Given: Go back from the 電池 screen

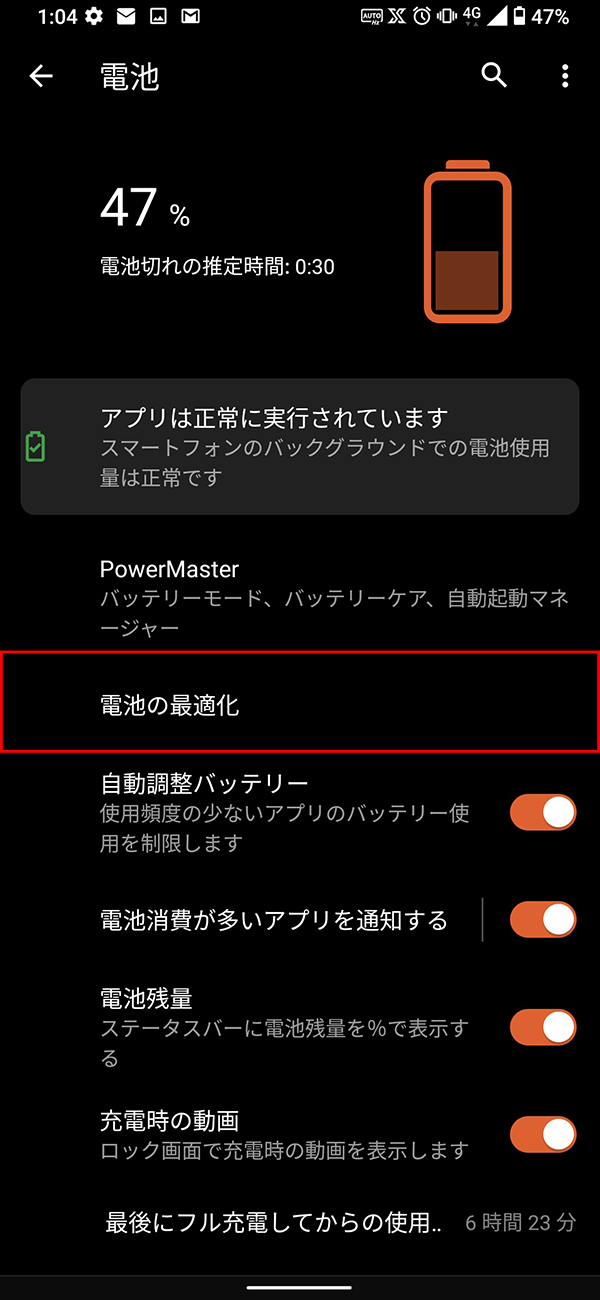Looking at the screenshot, I should 41,76.
